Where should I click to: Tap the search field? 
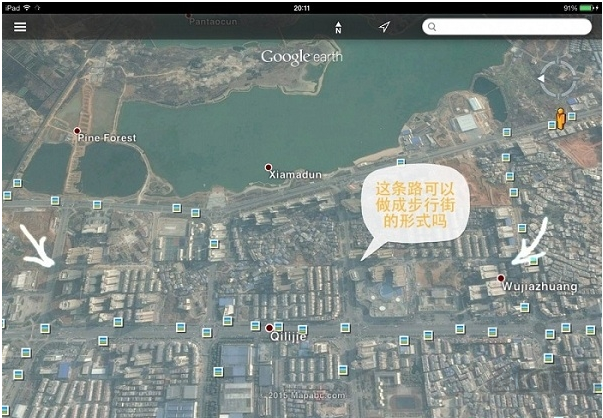click(x=506, y=27)
